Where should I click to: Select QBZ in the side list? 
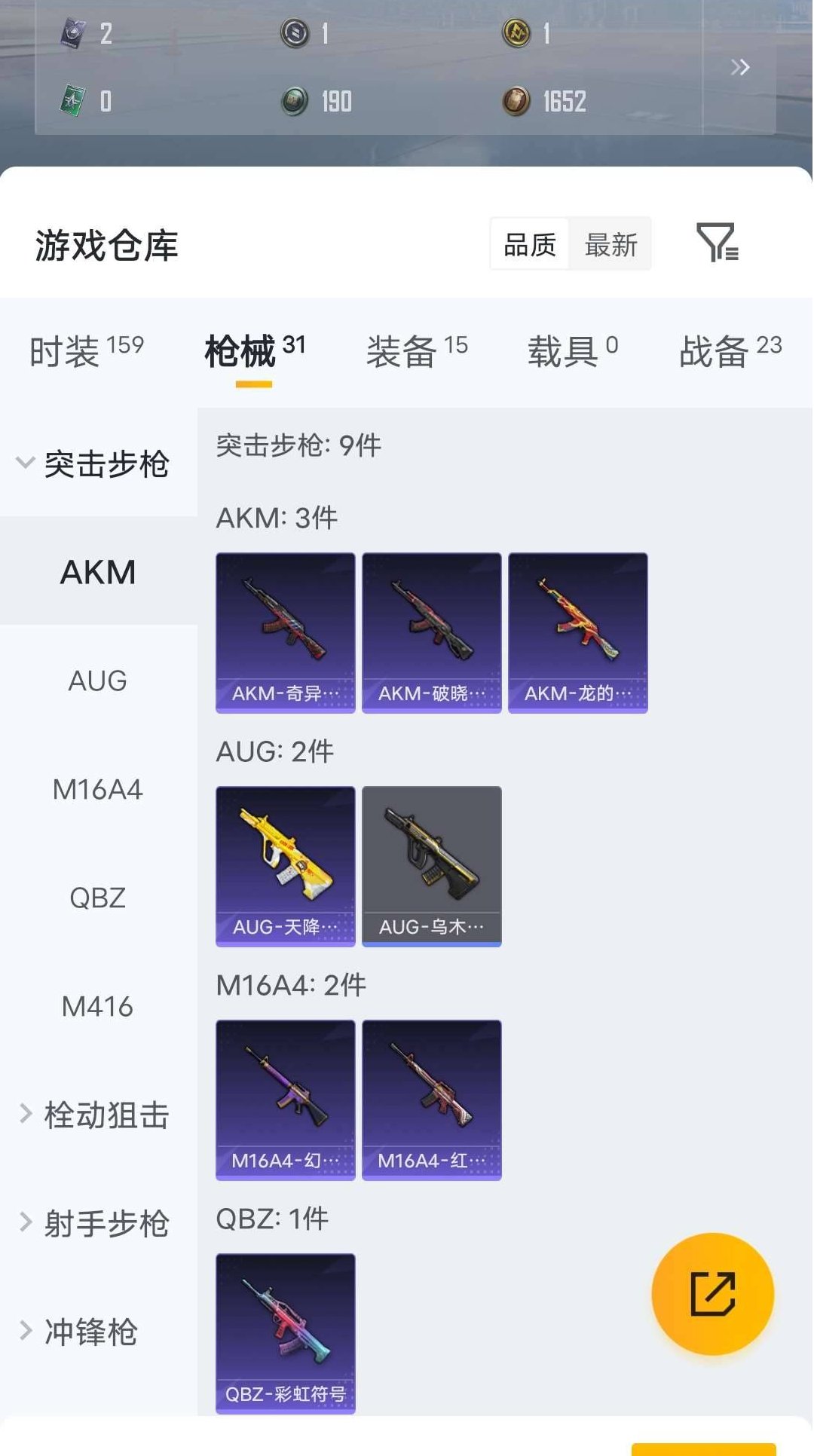pyautogui.click(x=98, y=898)
